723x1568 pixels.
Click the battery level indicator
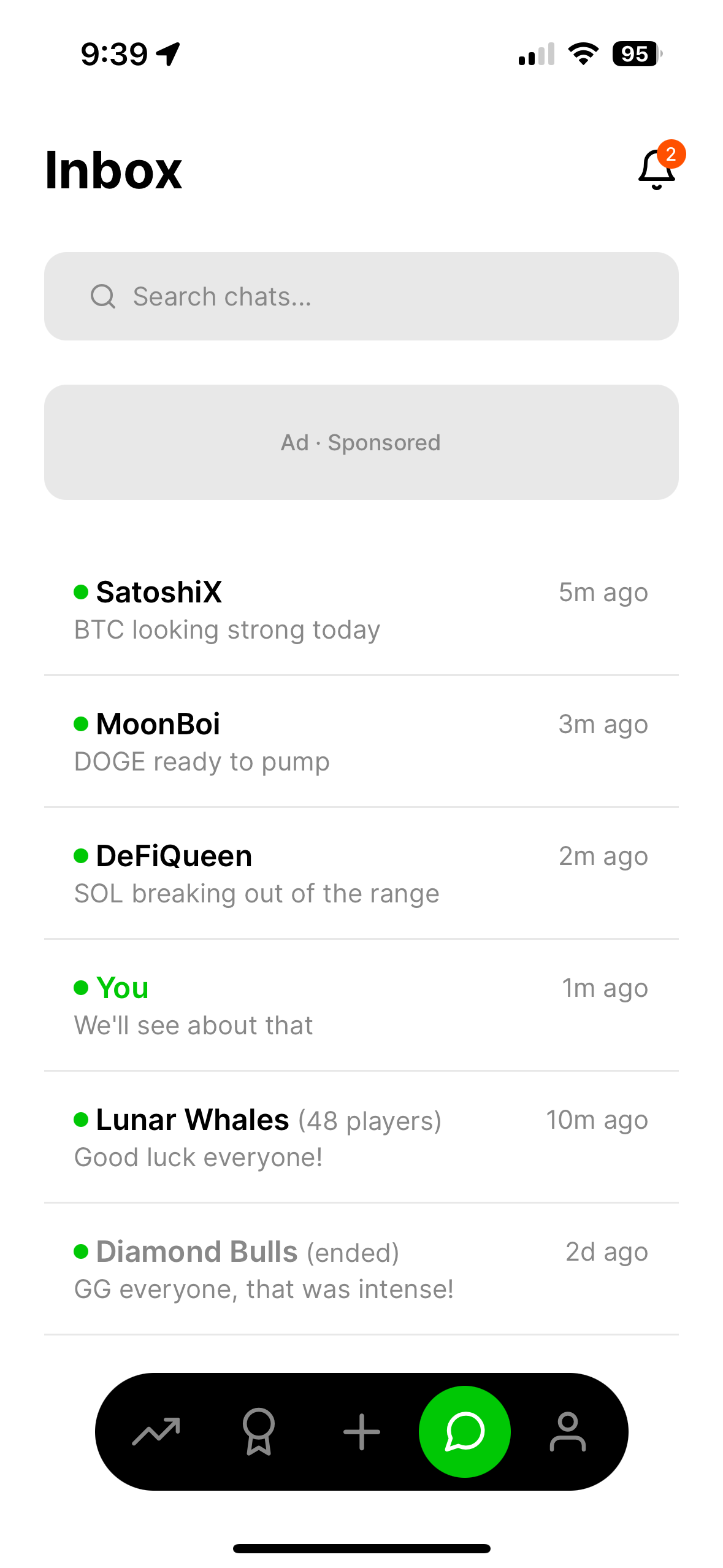click(x=635, y=54)
